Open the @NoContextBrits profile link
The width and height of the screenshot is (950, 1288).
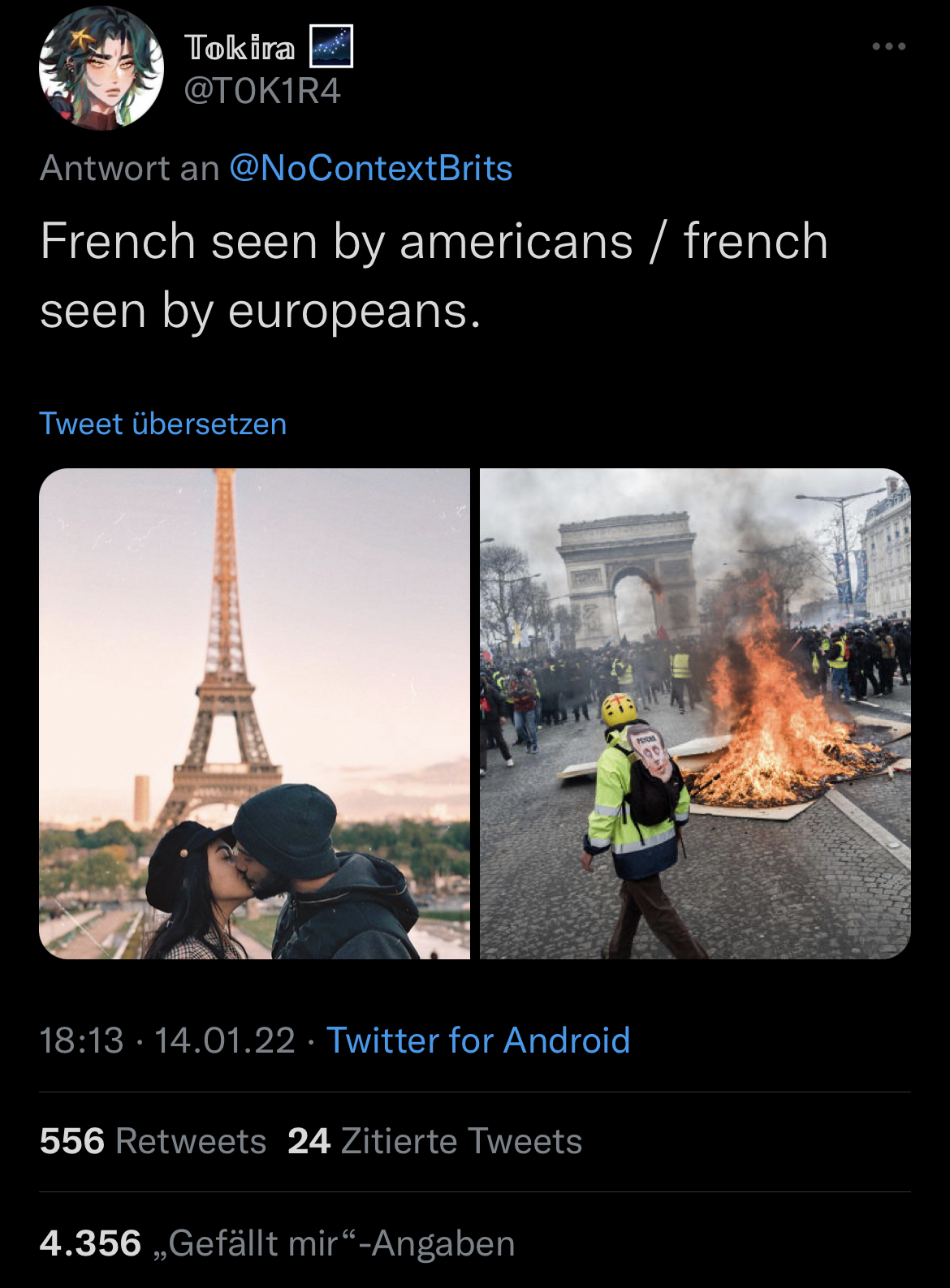370,169
